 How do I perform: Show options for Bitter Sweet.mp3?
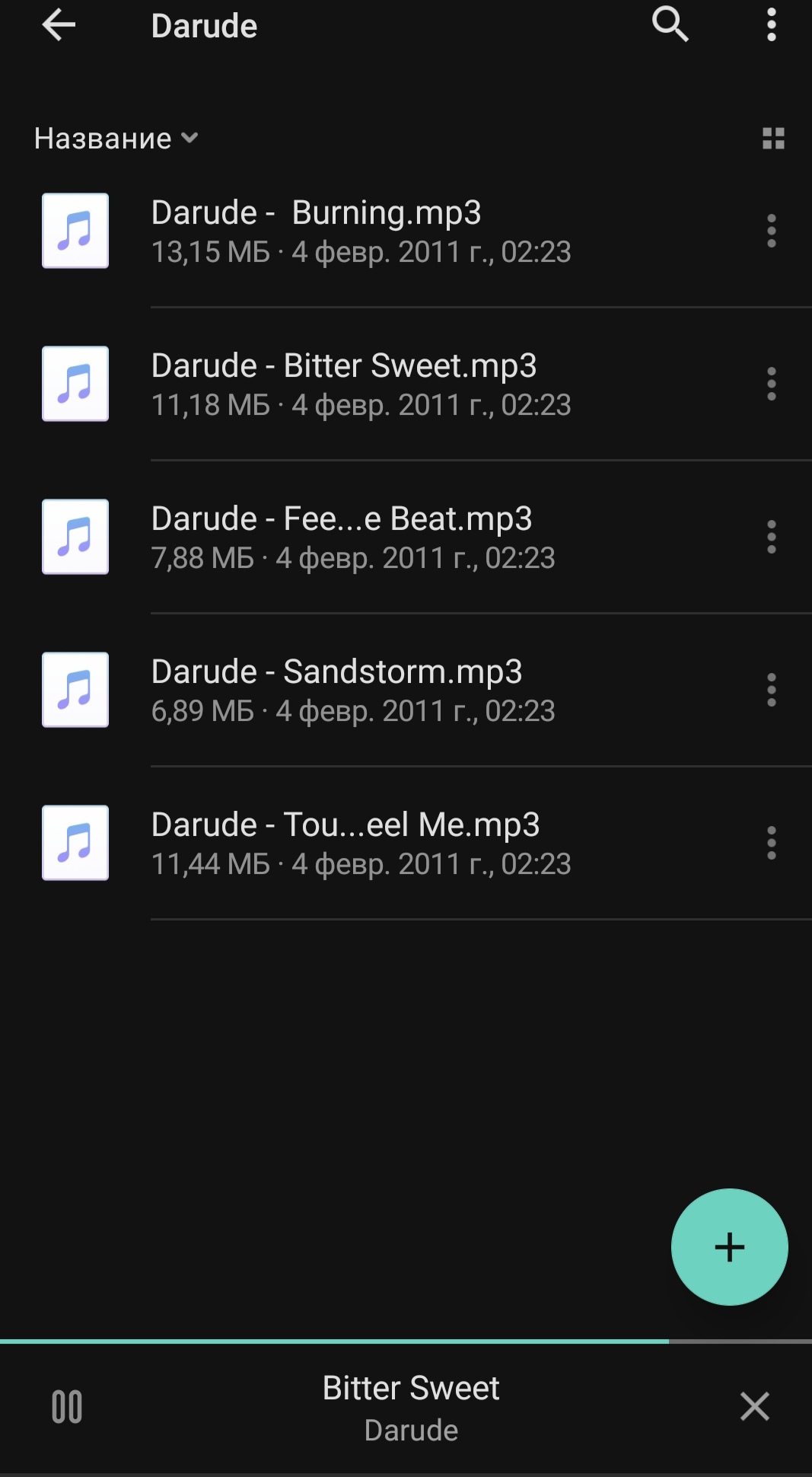(x=771, y=384)
